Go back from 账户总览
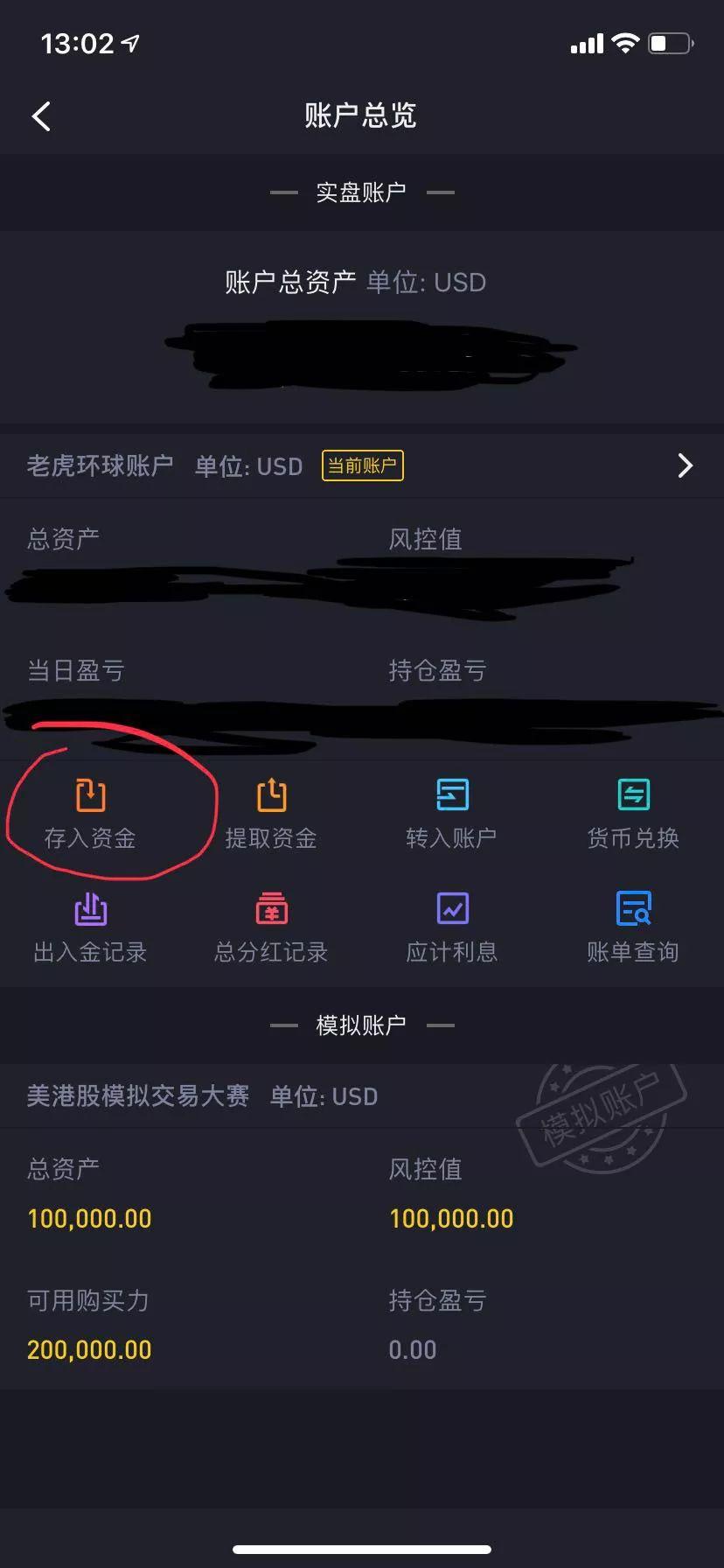The width and height of the screenshot is (724, 1568). point(41,115)
